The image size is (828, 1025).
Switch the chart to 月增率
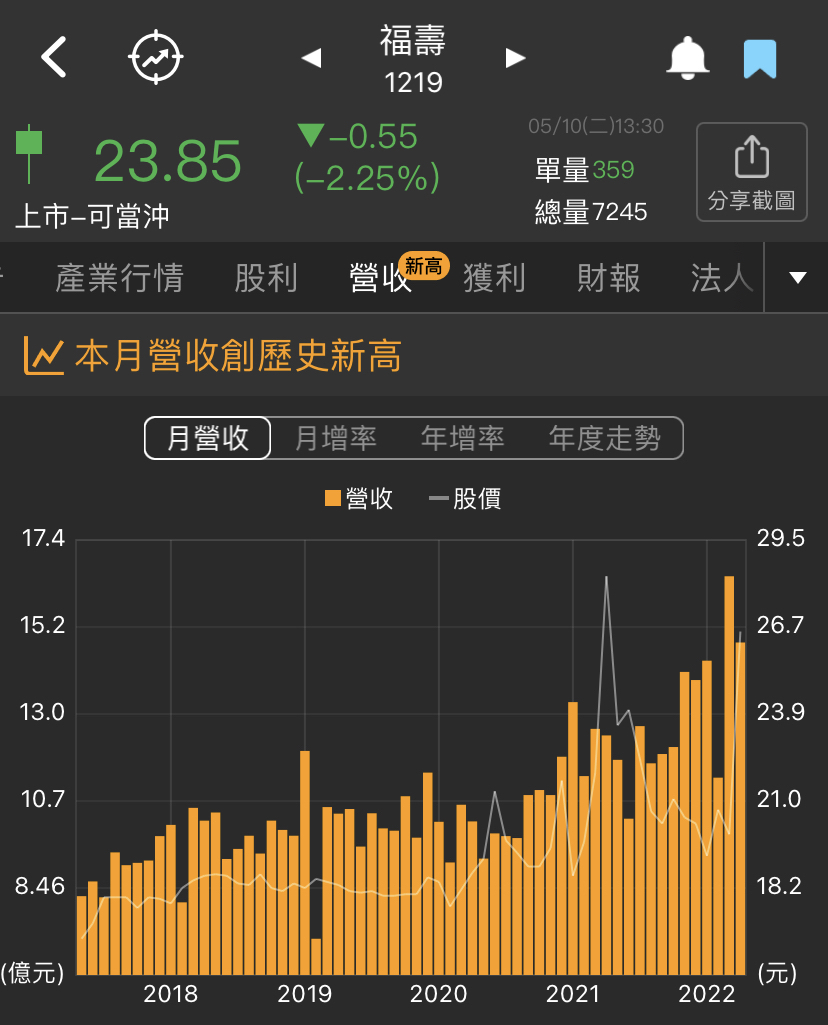click(335, 438)
